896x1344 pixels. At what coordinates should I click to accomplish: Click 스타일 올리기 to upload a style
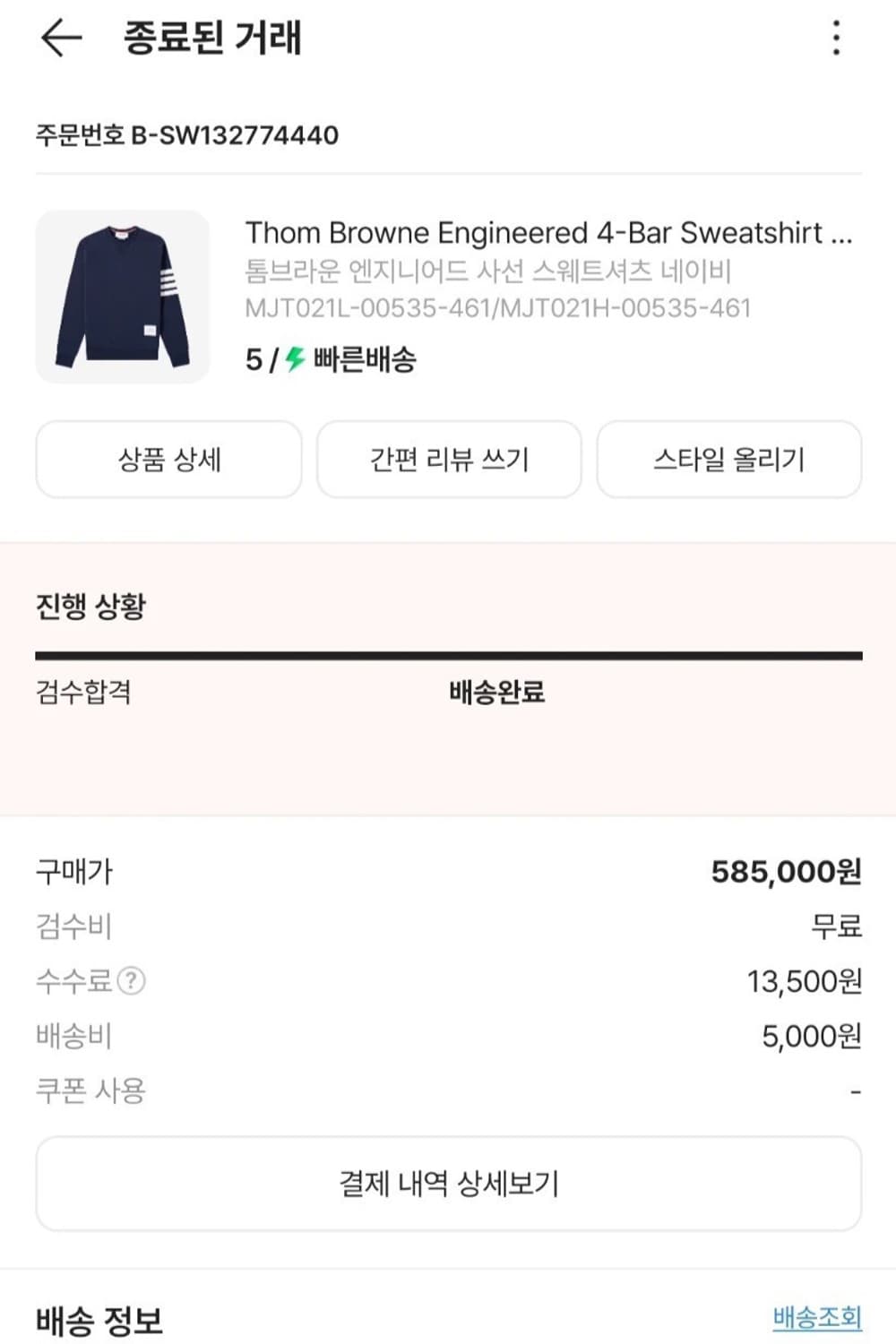[x=728, y=460]
